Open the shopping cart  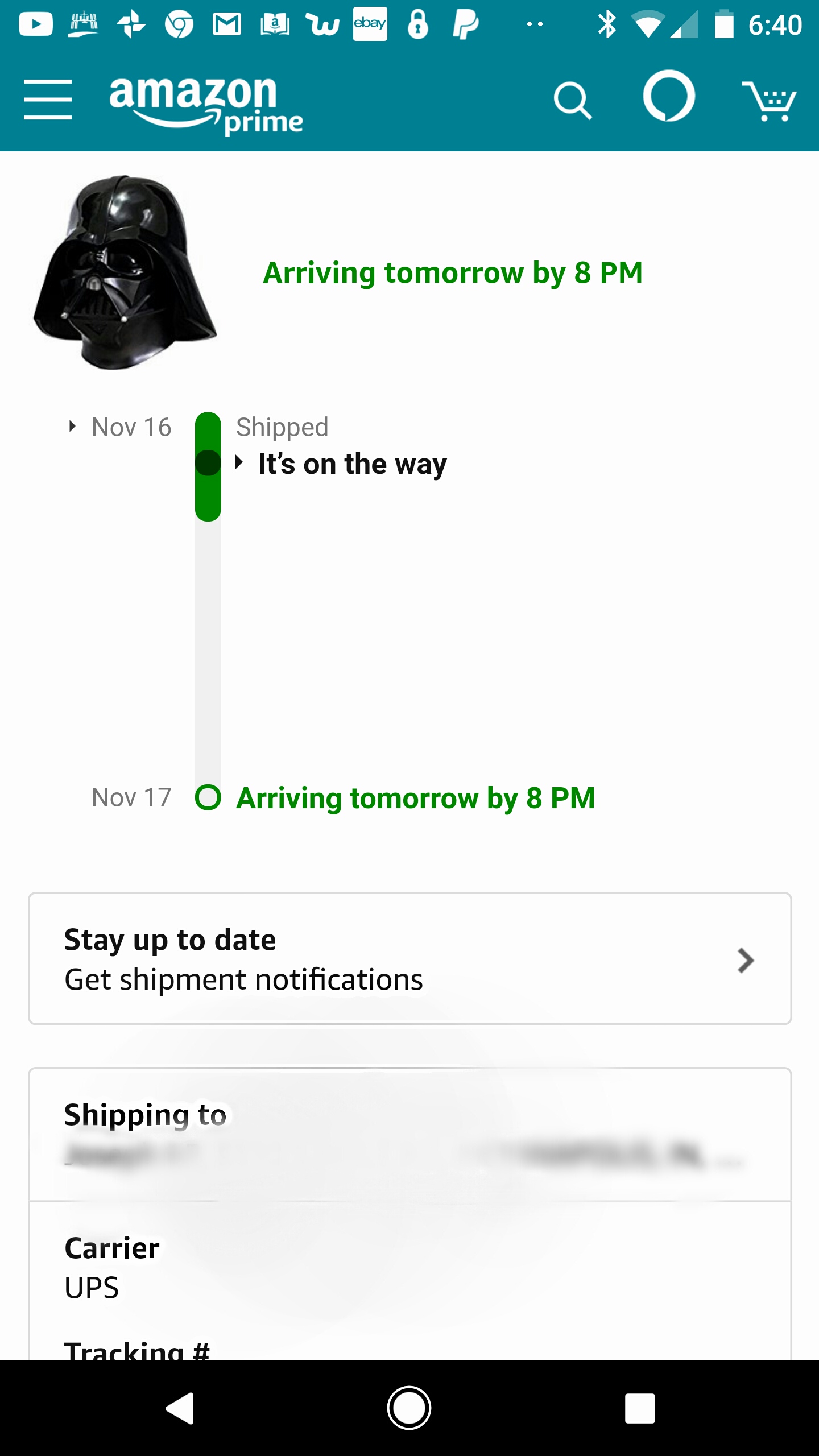tap(769, 101)
